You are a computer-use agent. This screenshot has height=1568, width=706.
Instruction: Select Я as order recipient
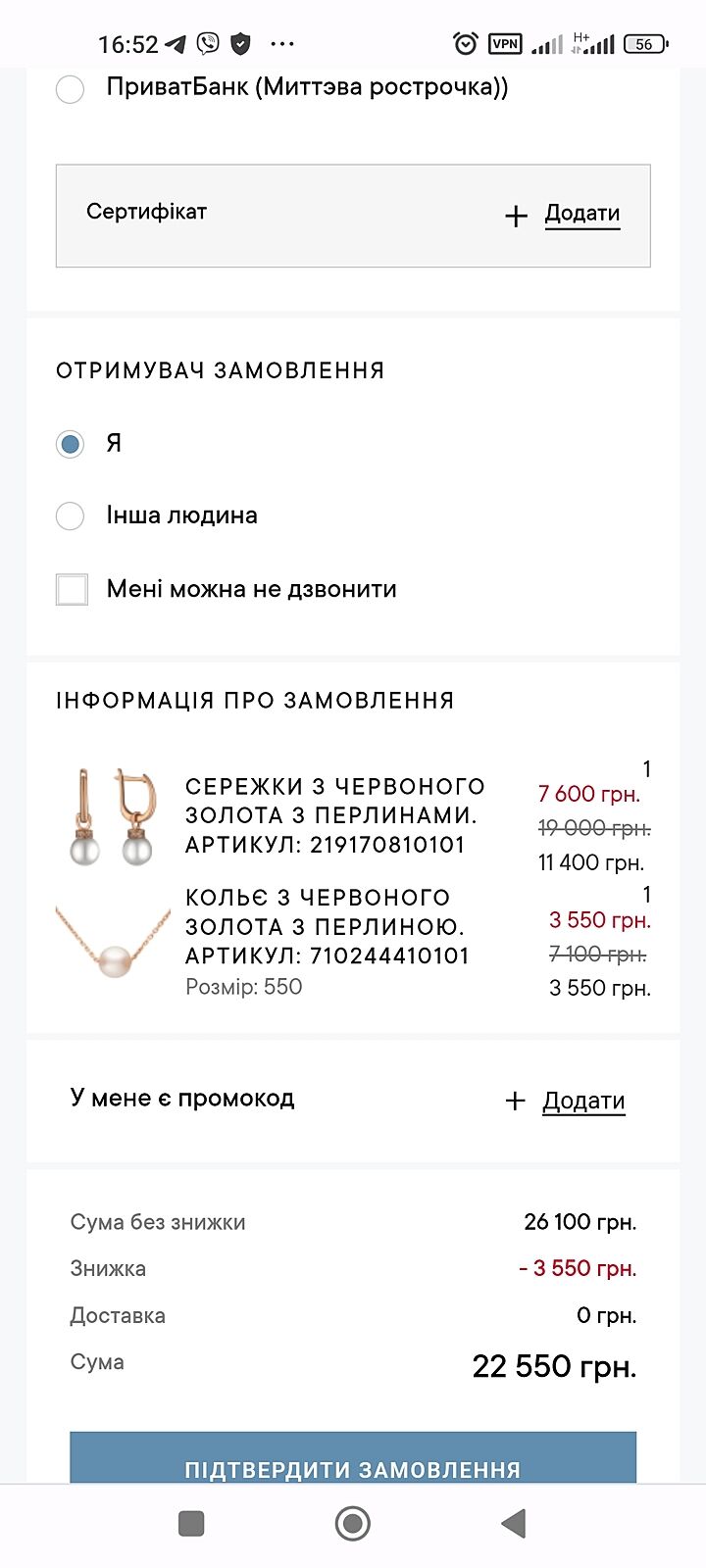coord(70,444)
